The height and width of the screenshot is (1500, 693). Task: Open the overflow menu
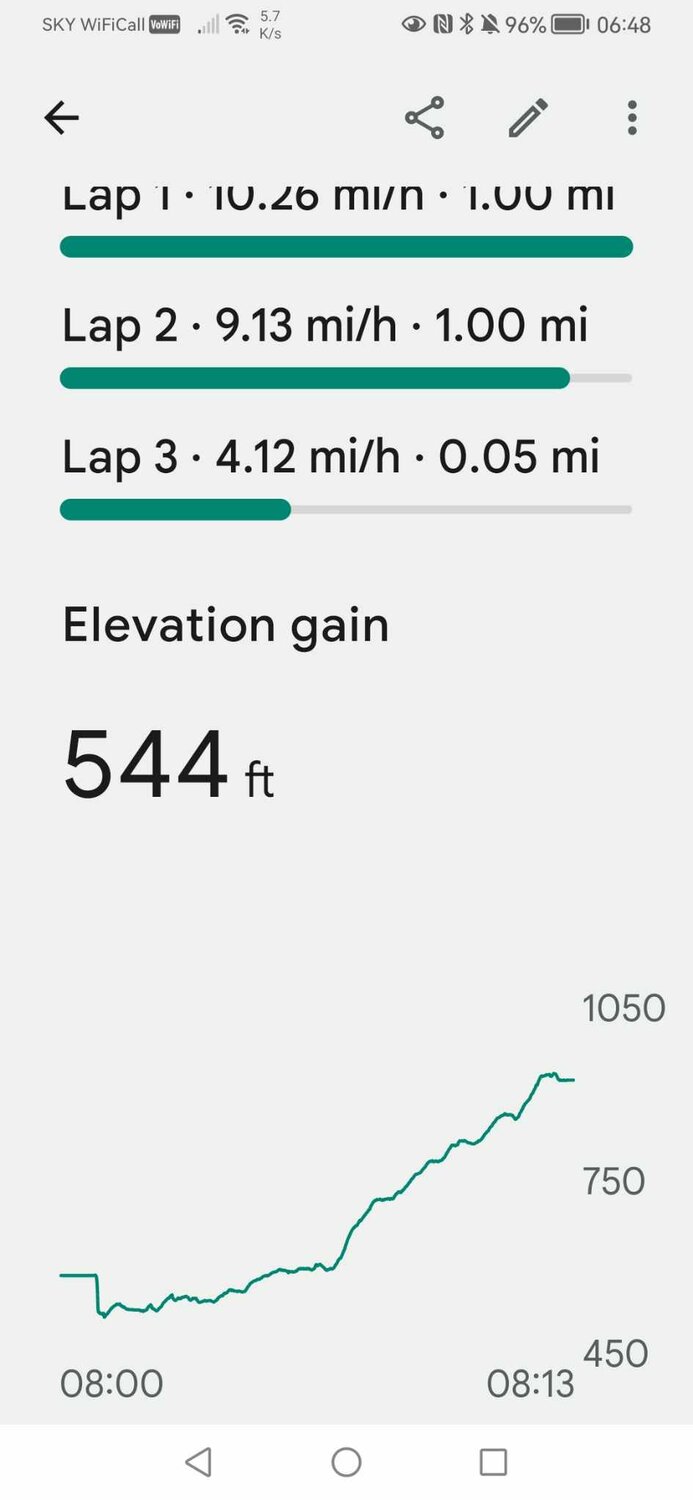[631, 118]
